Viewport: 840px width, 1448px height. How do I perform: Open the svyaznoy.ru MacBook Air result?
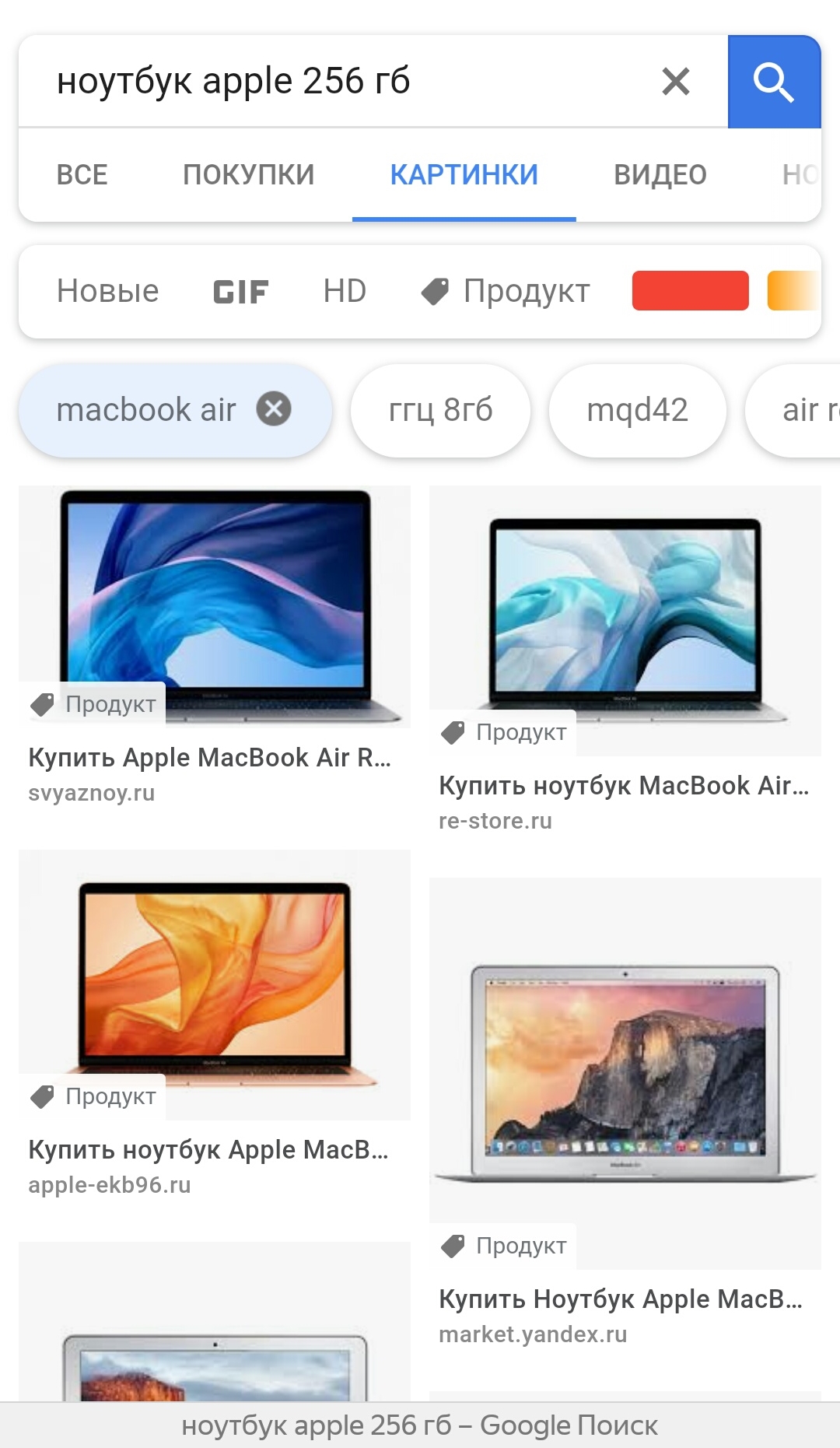(x=214, y=607)
